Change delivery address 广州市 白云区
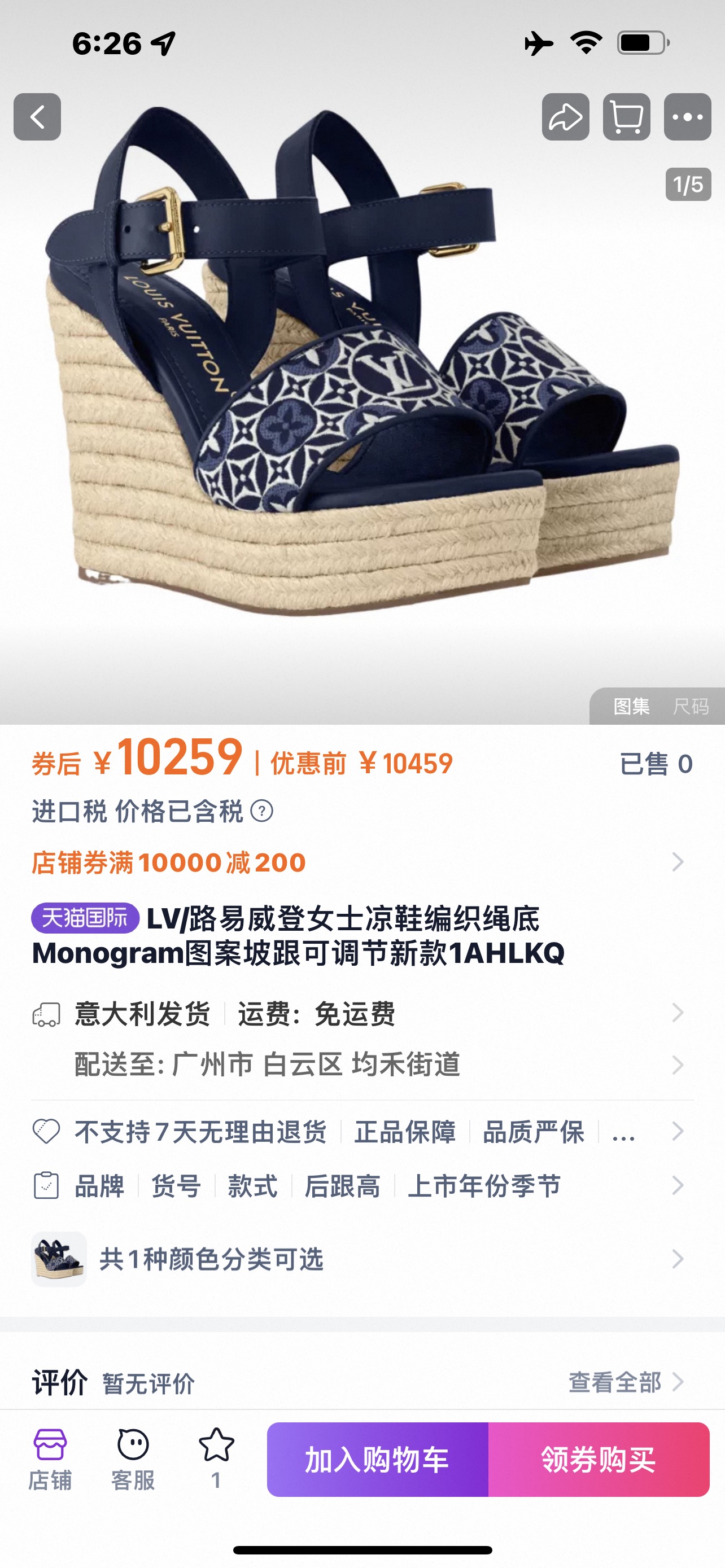Viewport: 725px width, 1568px height. pos(359,1065)
